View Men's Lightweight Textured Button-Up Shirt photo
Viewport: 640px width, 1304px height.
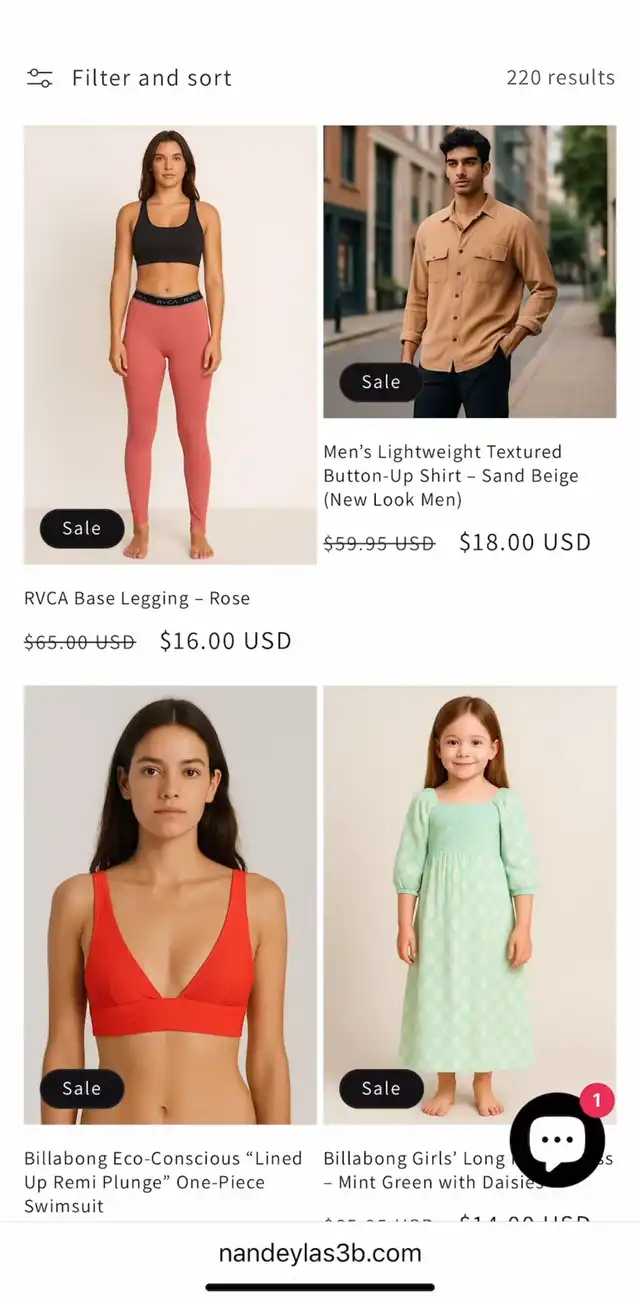click(470, 271)
